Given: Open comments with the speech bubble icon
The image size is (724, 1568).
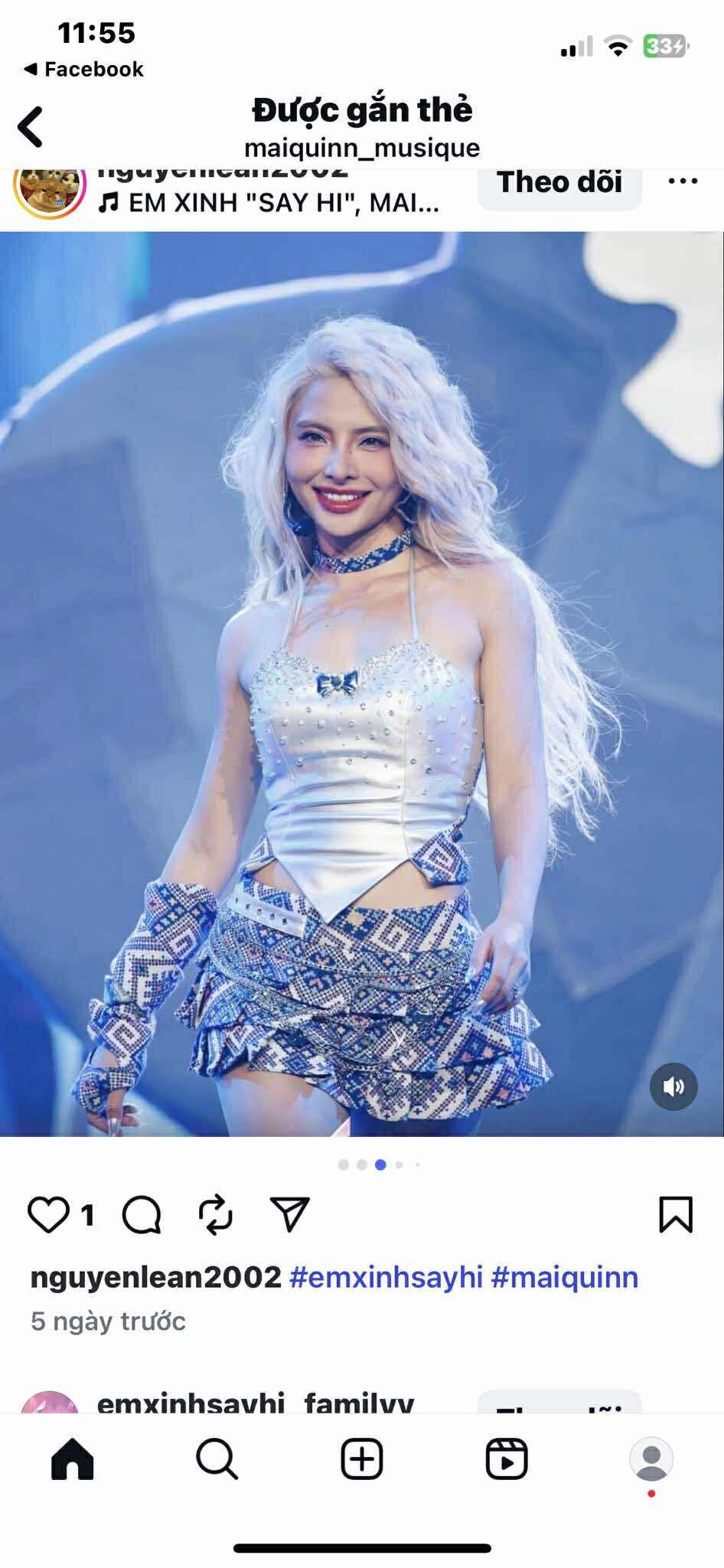Looking at the screenshot, I should click(142, 1215).
